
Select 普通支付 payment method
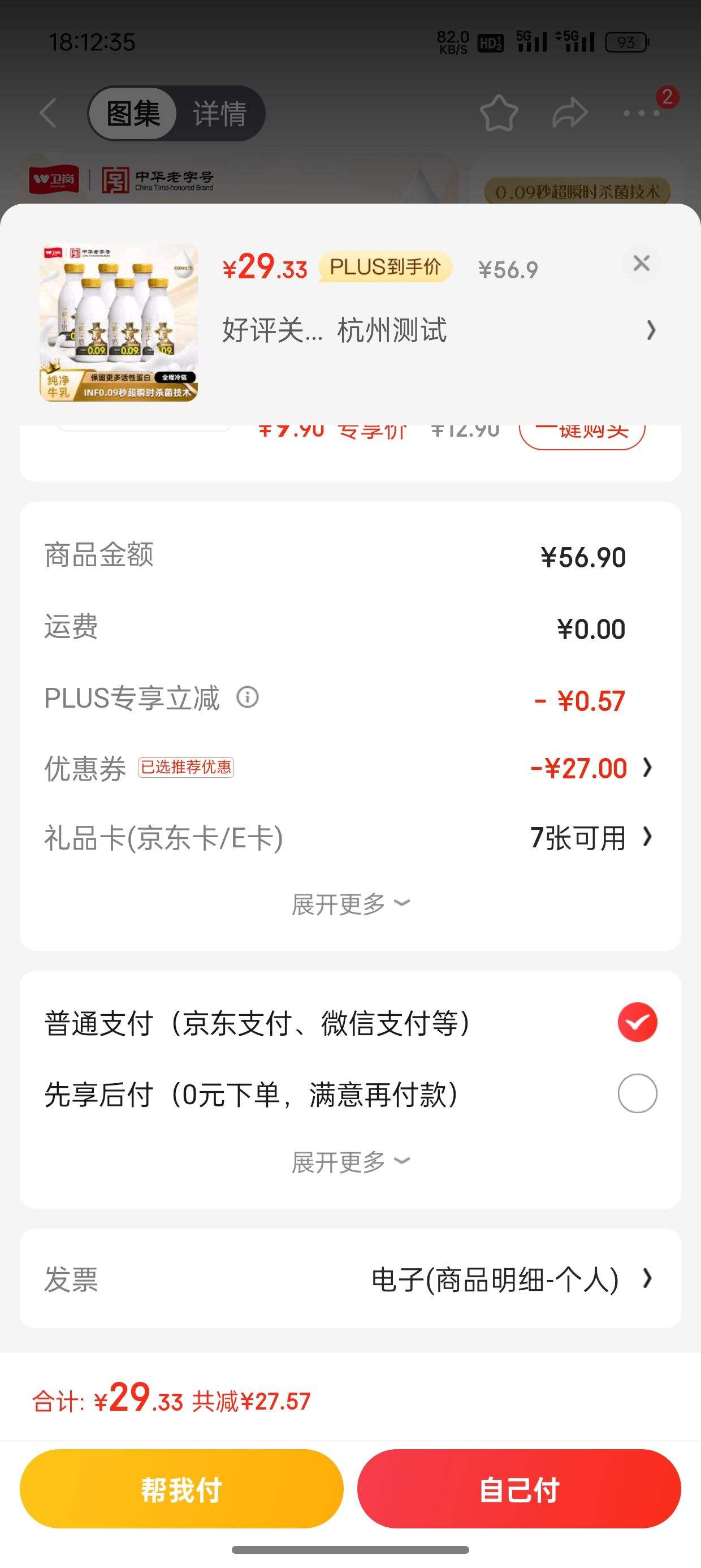(637, 1022)
